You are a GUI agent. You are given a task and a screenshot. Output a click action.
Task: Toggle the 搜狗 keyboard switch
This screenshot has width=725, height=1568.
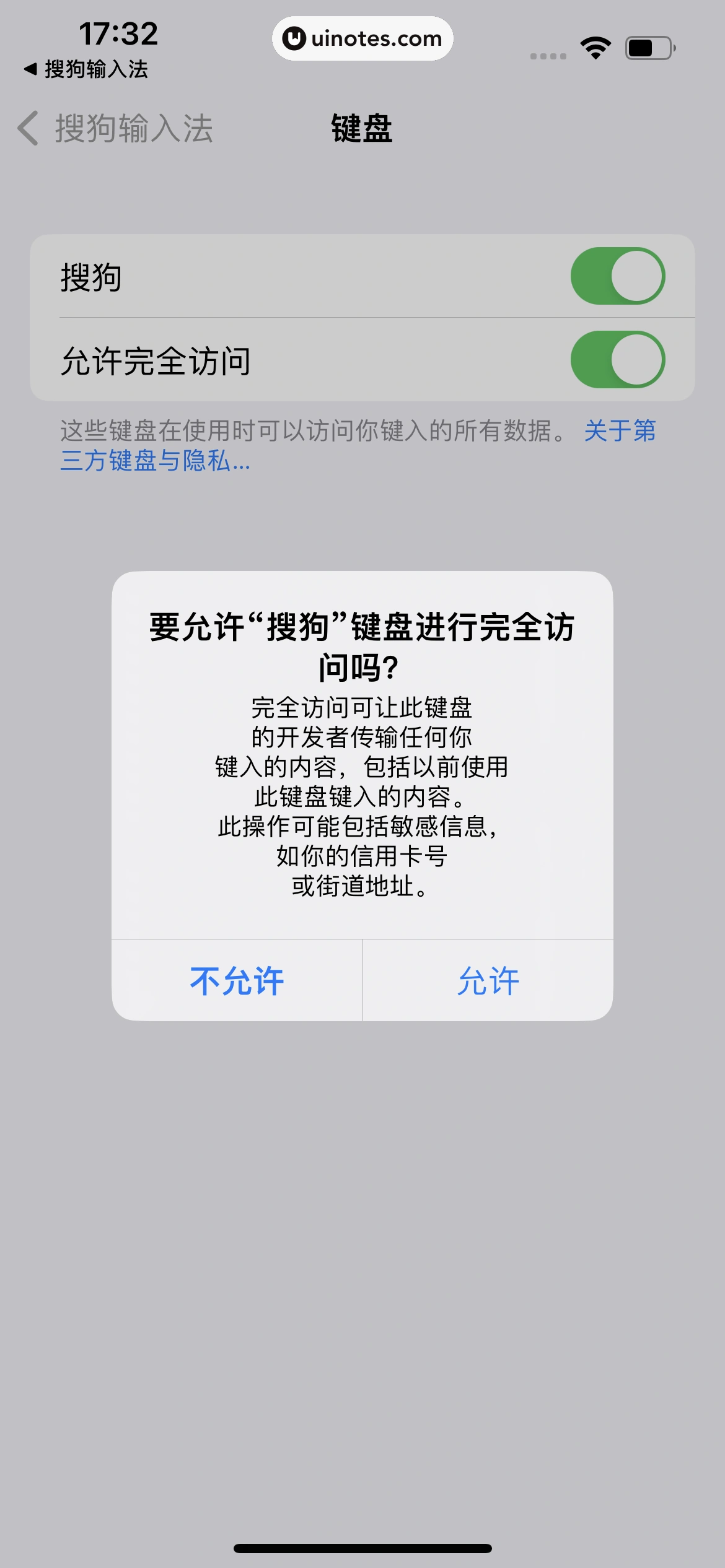point(617,276)
